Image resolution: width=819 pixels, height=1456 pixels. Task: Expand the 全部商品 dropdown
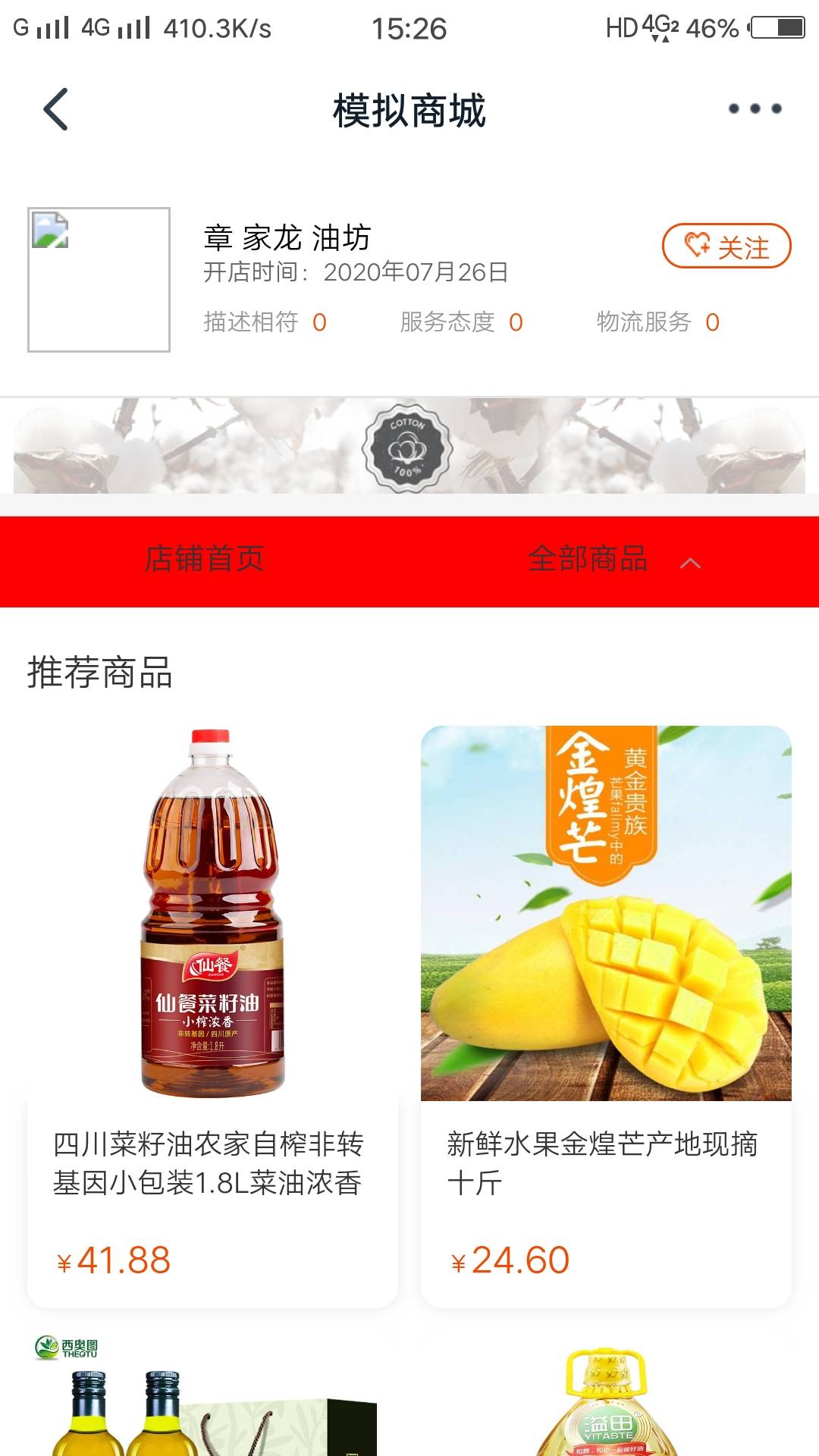(x=613, y=560)
